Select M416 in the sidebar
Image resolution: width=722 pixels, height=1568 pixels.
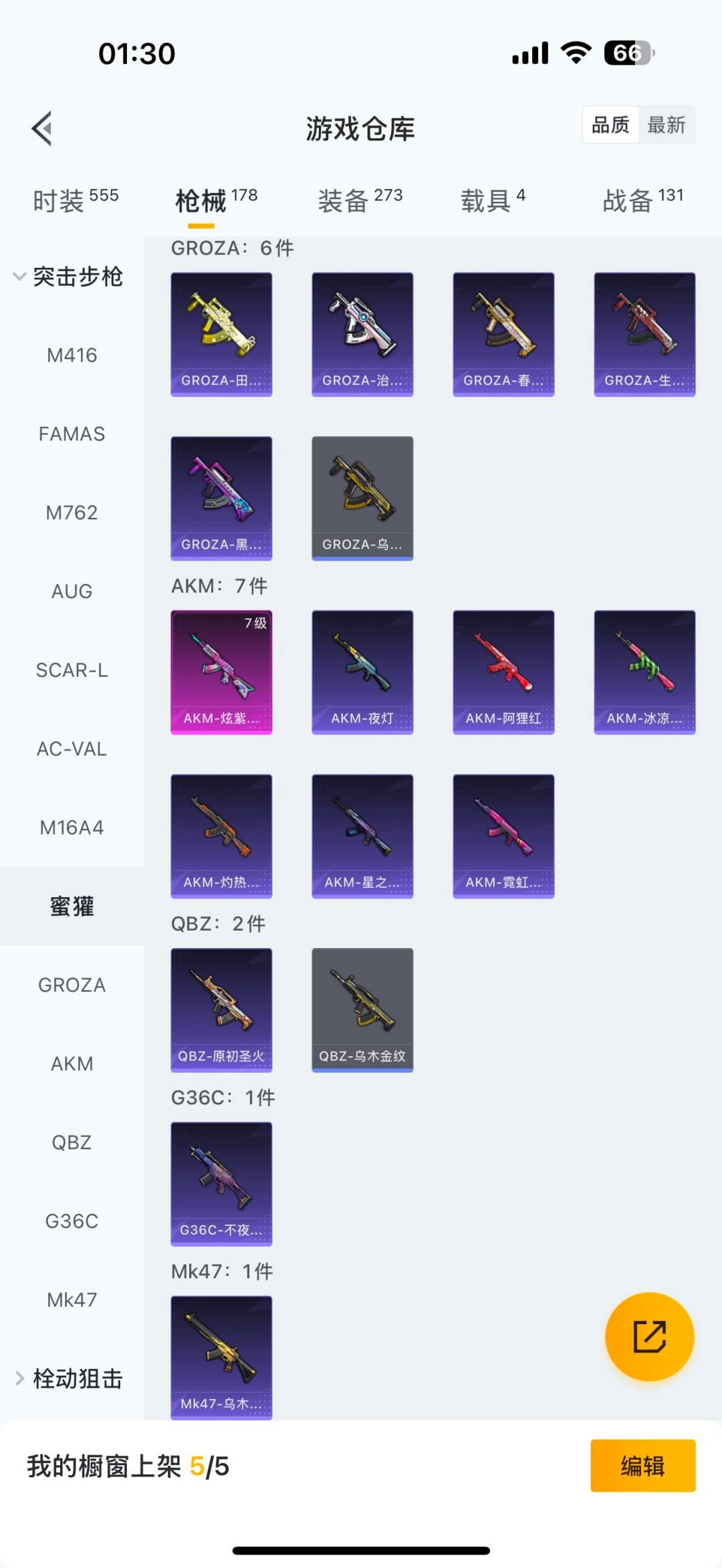(x=72, y=355)
